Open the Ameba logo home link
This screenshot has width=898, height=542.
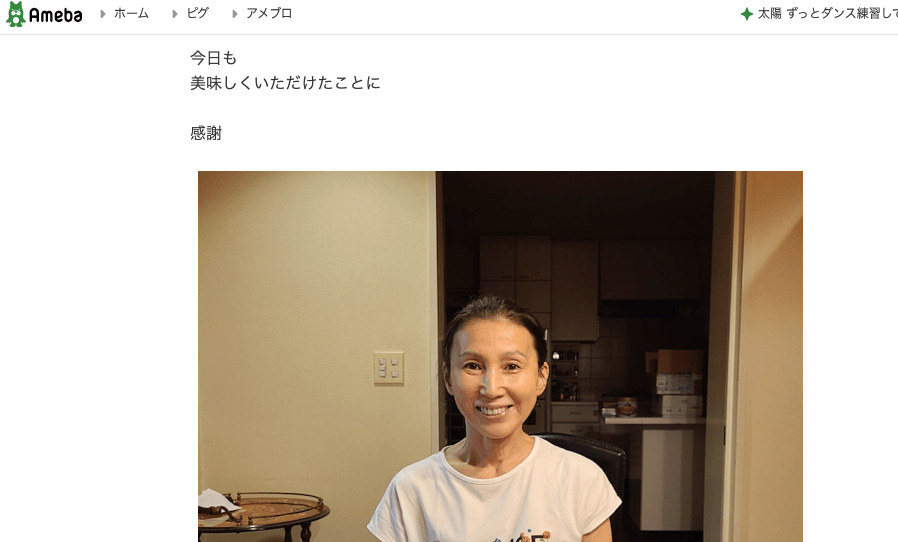coord(44,15)
